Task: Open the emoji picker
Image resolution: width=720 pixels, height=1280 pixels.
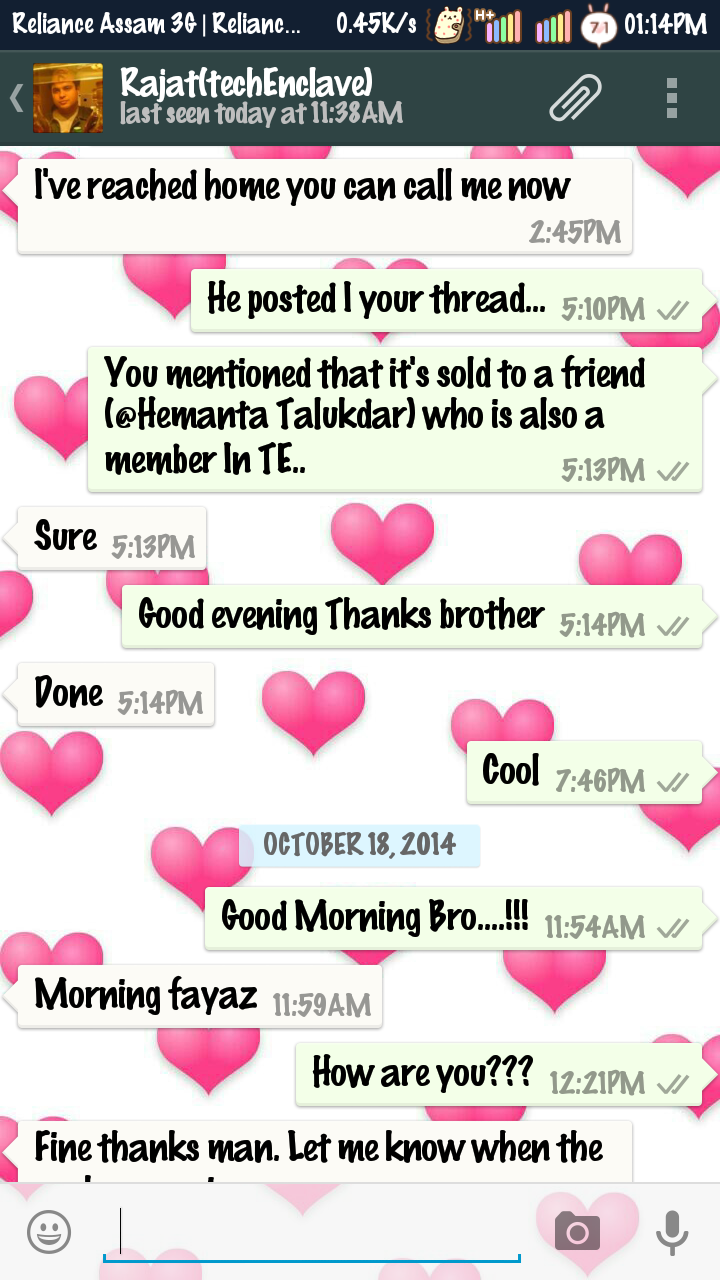Action: click(49, 1231)
